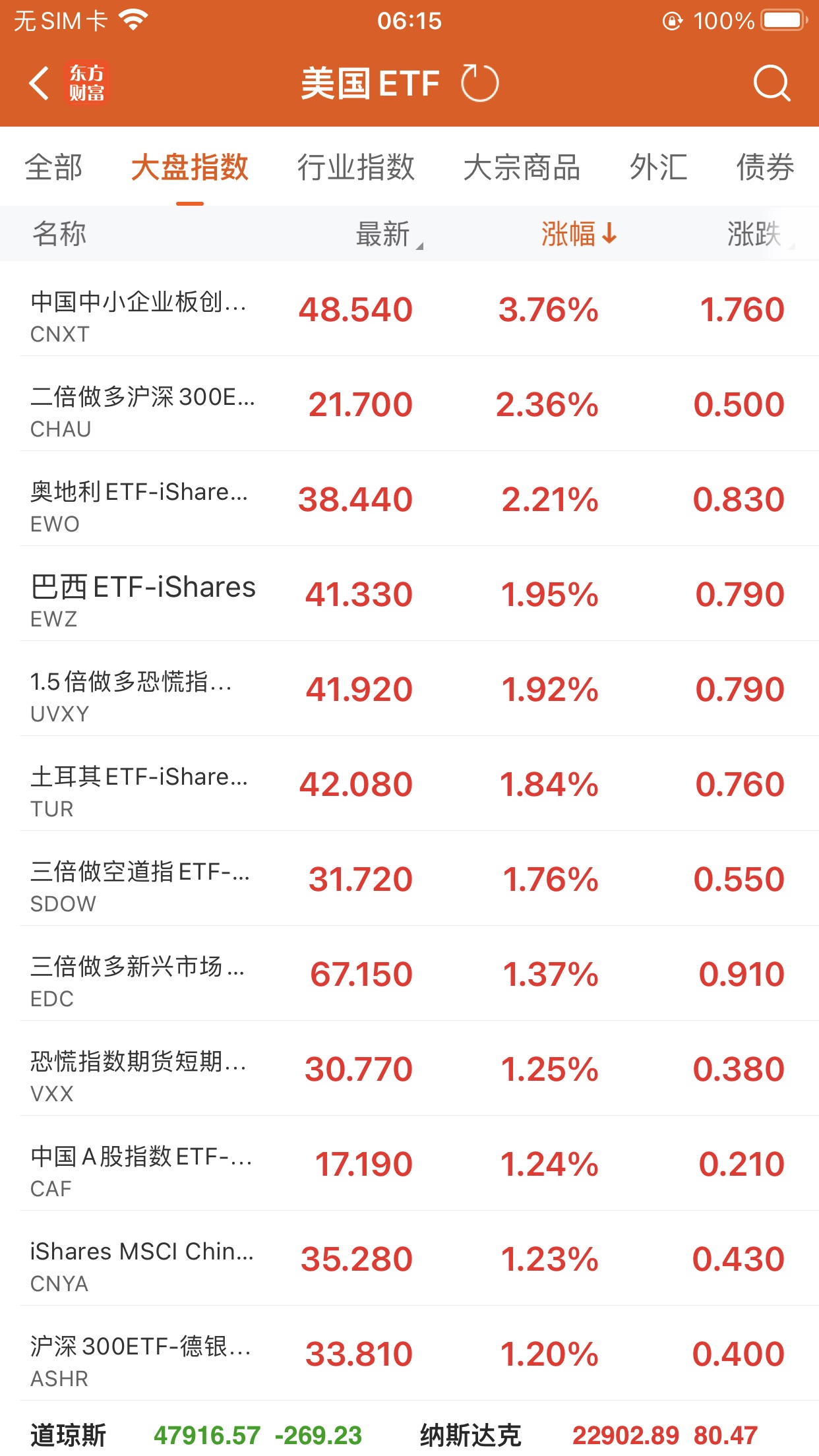Go back to the previous page
This screenshot has height=1456, width=819.
(x=40, y=84)
